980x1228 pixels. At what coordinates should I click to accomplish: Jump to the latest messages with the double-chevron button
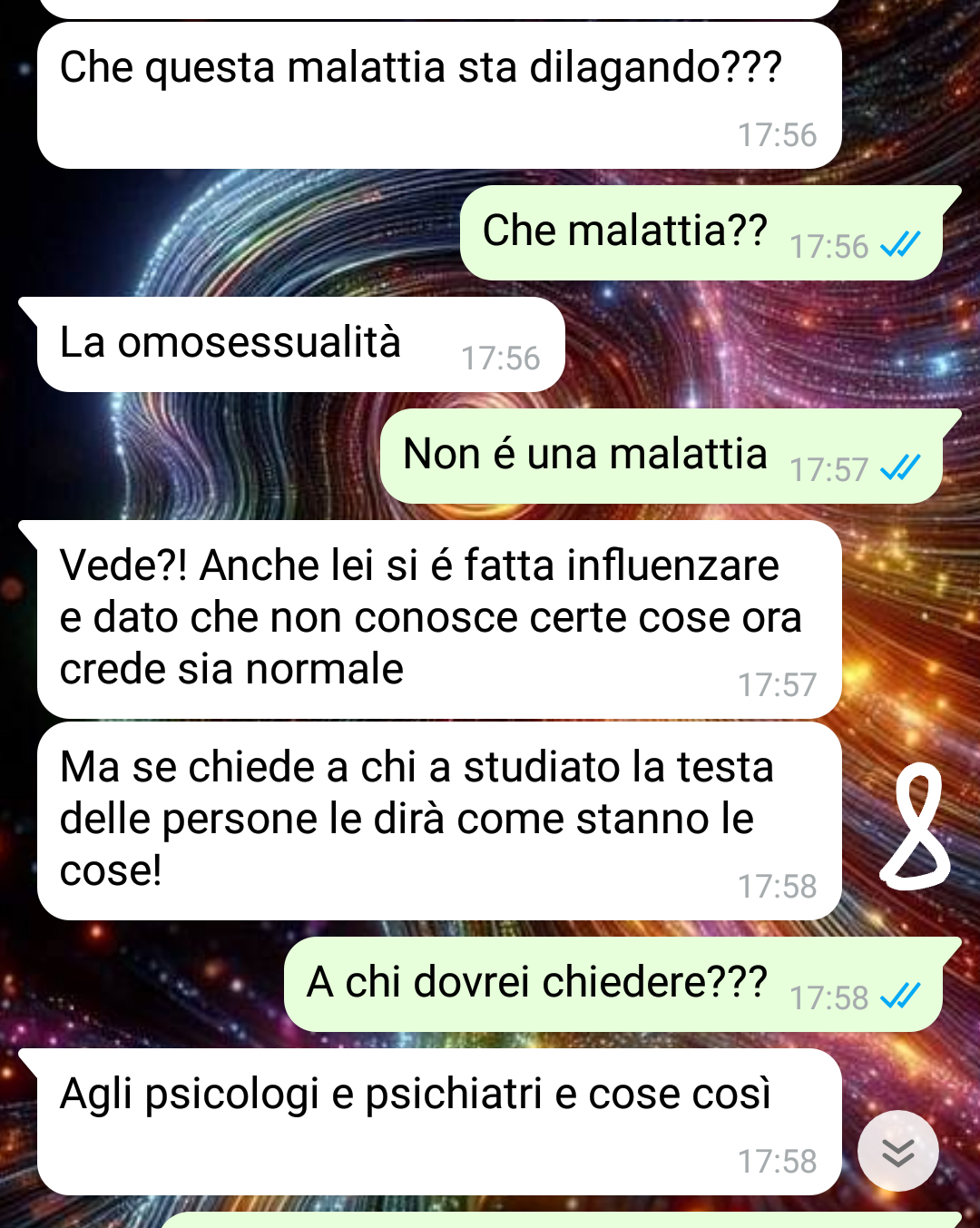[897, 1151]
